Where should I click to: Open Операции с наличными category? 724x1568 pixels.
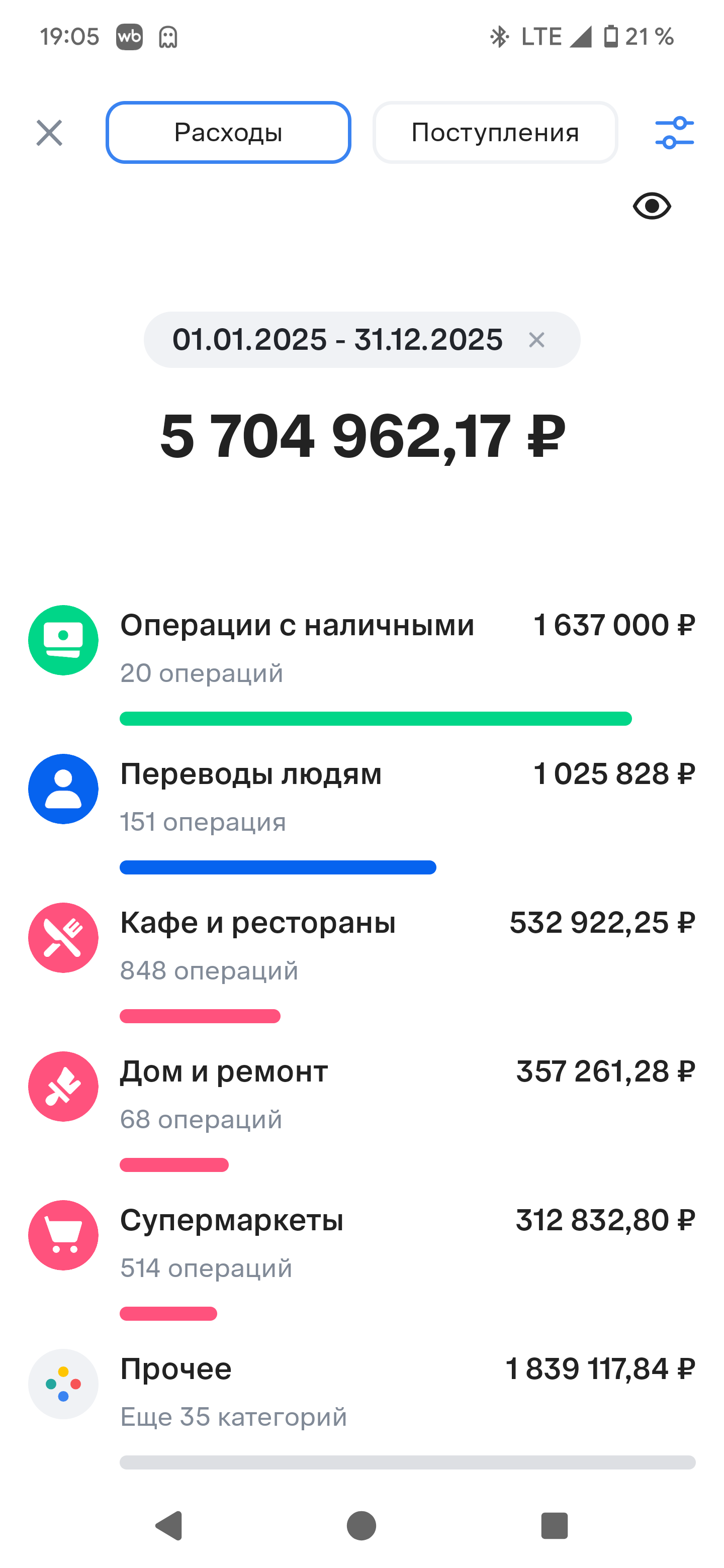coord(361,648)
